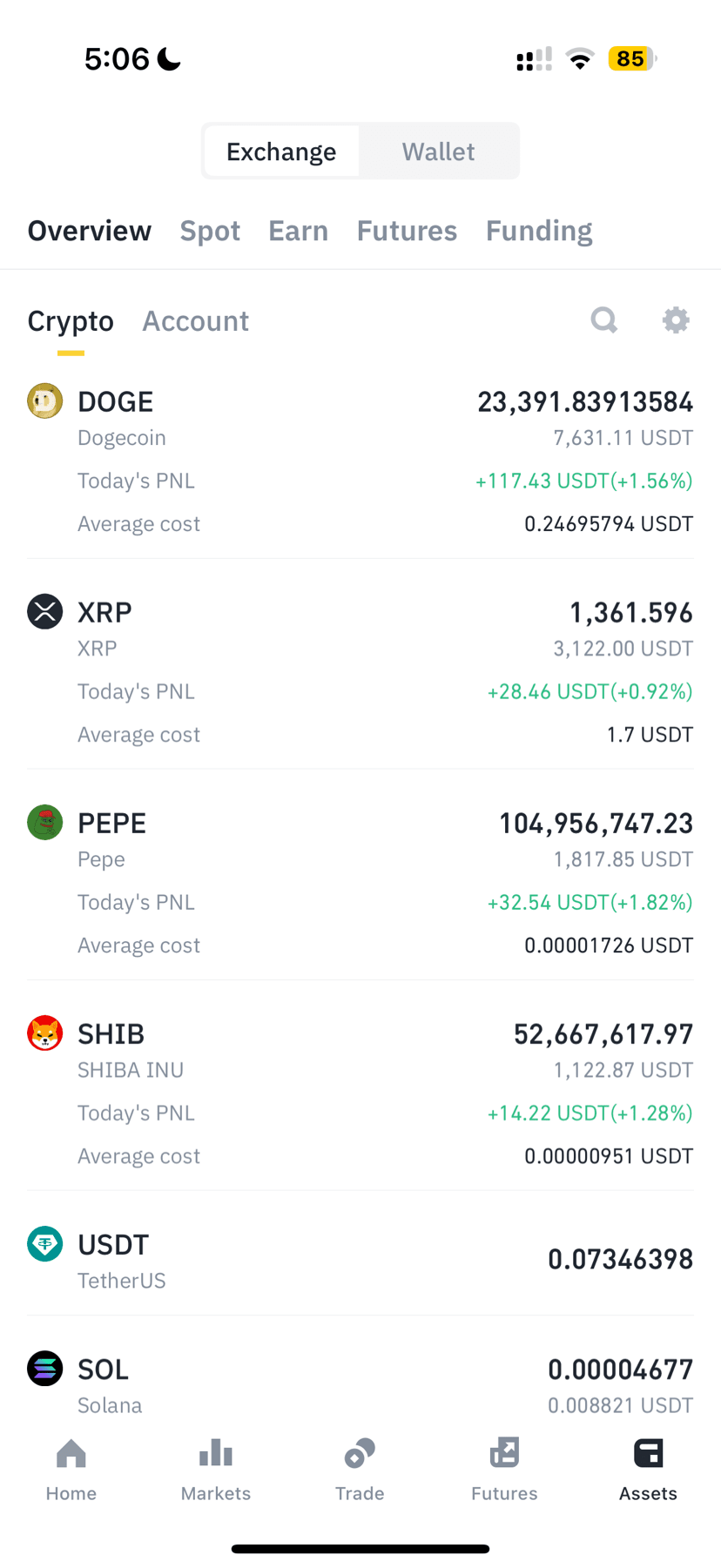Open Markets in bottom navigation

coord(216,1470)
